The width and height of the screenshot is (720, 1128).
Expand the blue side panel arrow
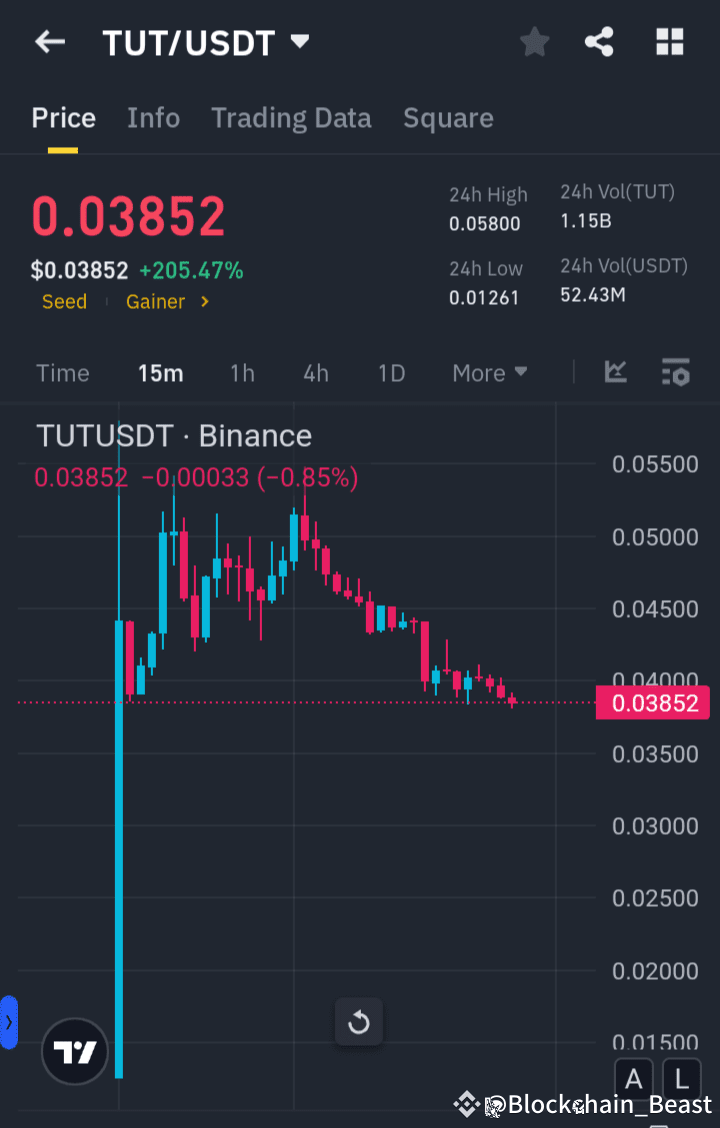click(10, 1022)
